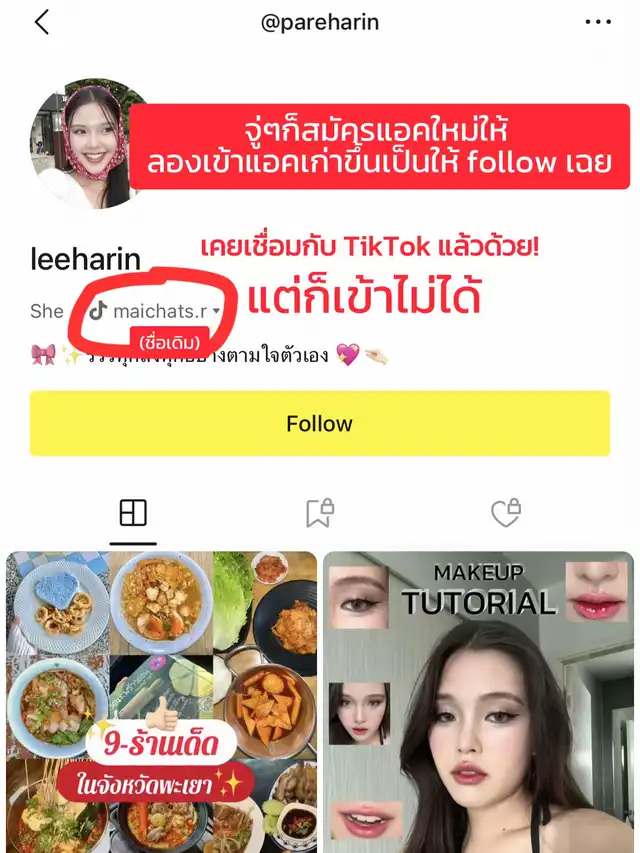The height and width of the screenshot is (853, 640).
Task: Switch to the posts grid tab
Action: (x=133, y=513)
